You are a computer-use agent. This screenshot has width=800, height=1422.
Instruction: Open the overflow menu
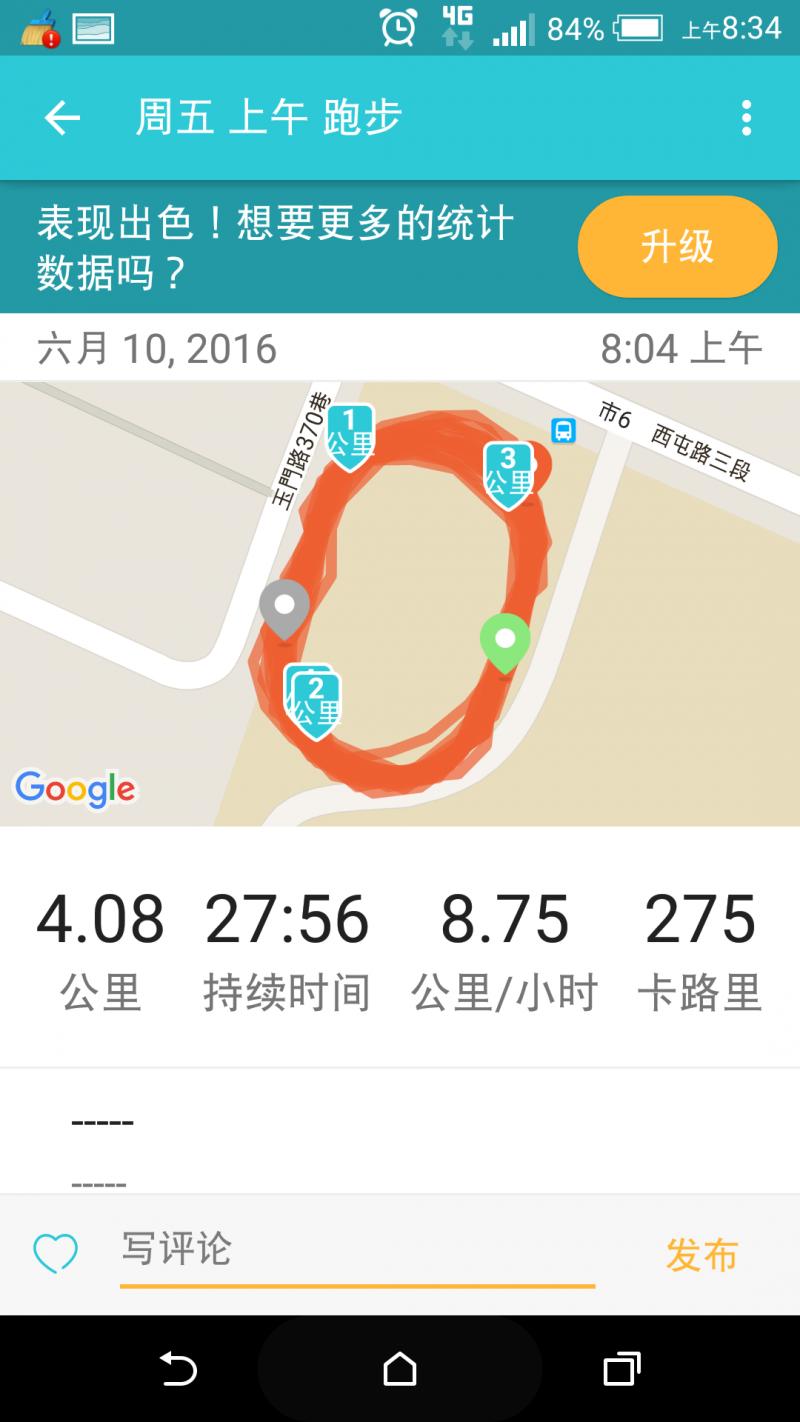[746, 118]
